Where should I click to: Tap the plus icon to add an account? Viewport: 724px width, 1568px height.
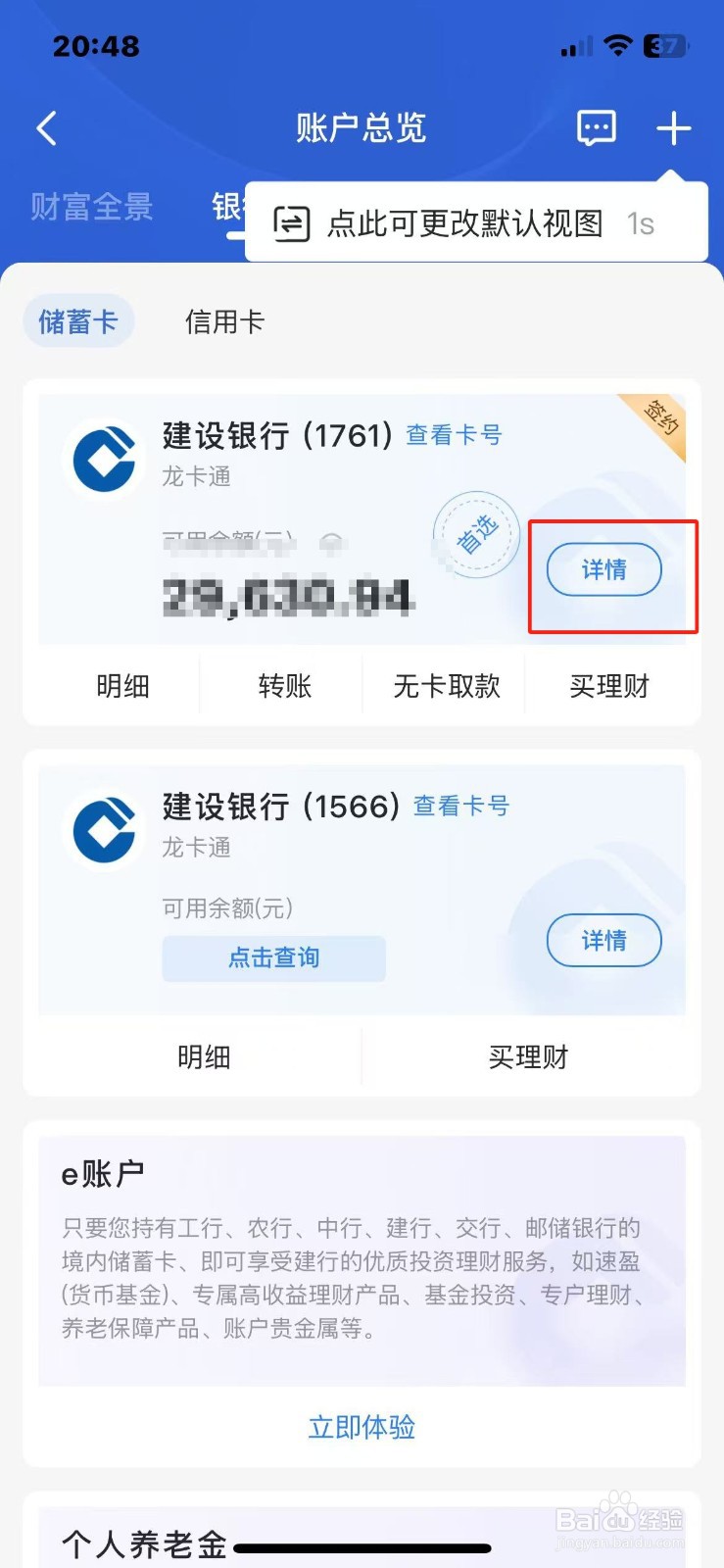coord(673,127)
